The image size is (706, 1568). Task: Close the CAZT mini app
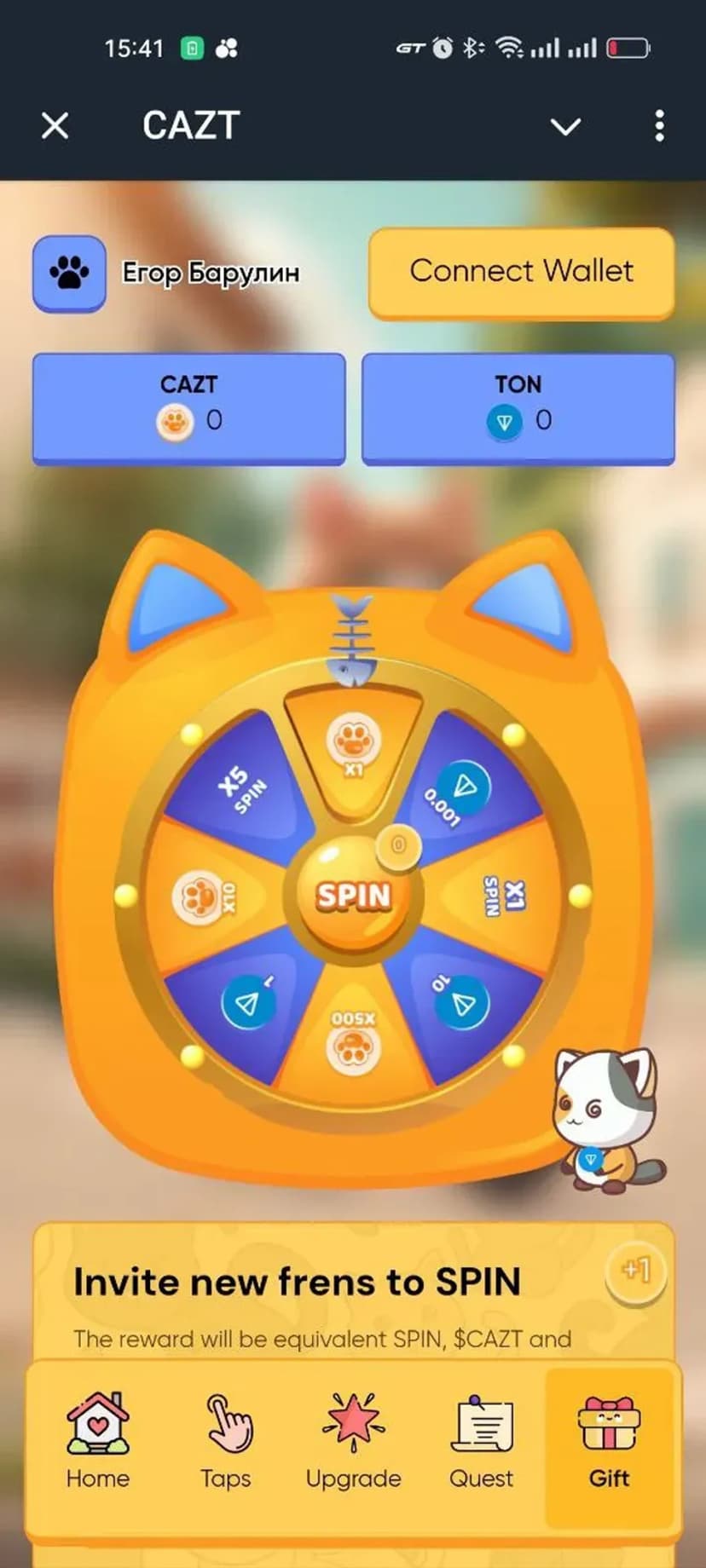(x=55, y=126)
